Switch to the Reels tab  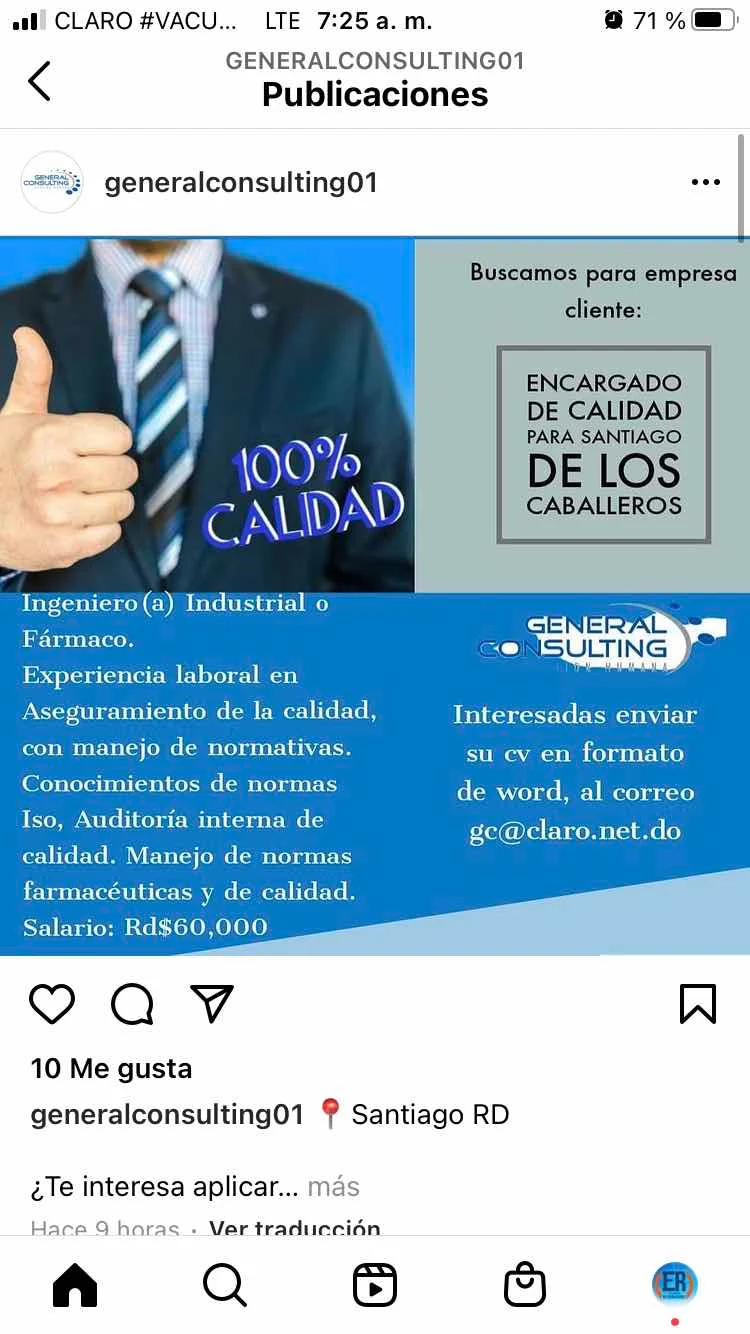tap(375, 1284)
